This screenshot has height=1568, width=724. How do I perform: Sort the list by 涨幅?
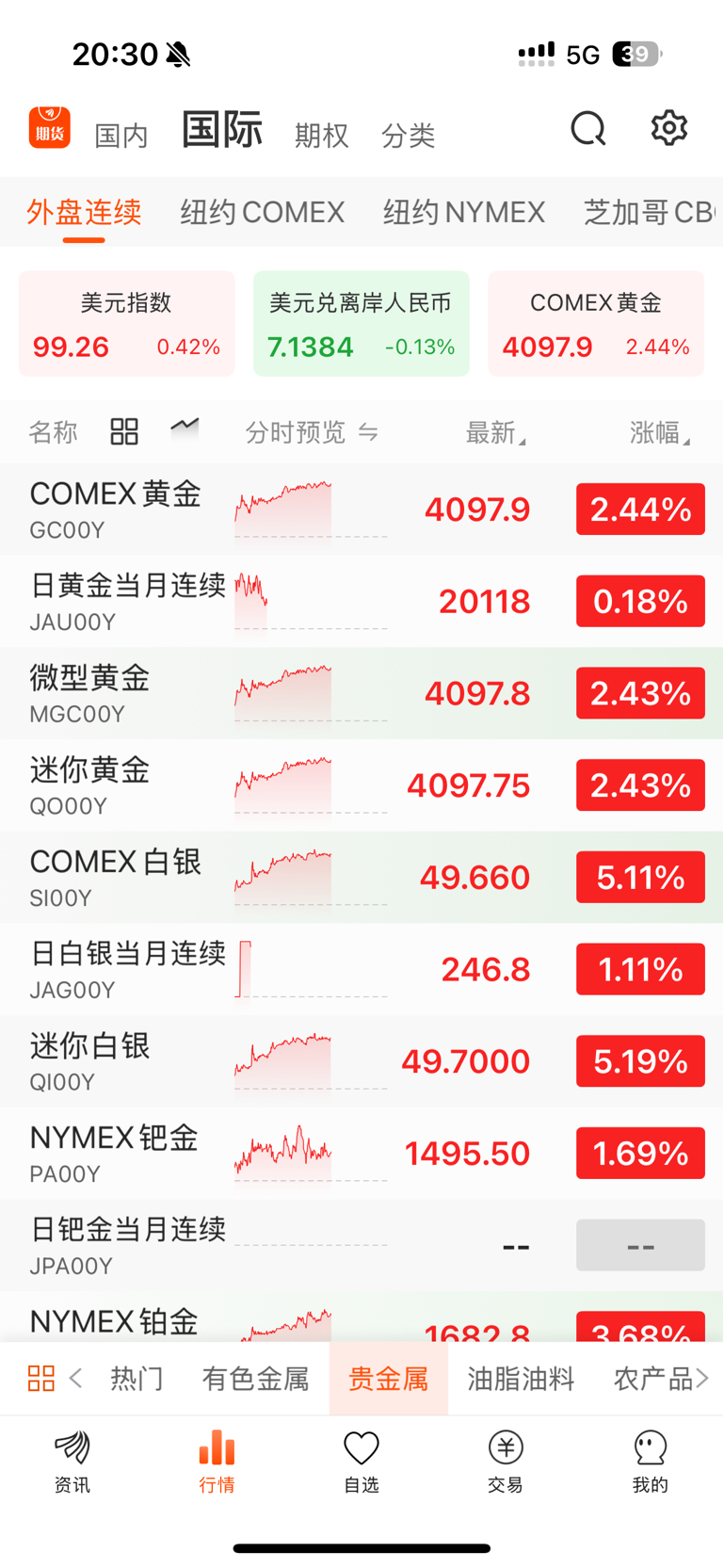(x=658, y=433)
